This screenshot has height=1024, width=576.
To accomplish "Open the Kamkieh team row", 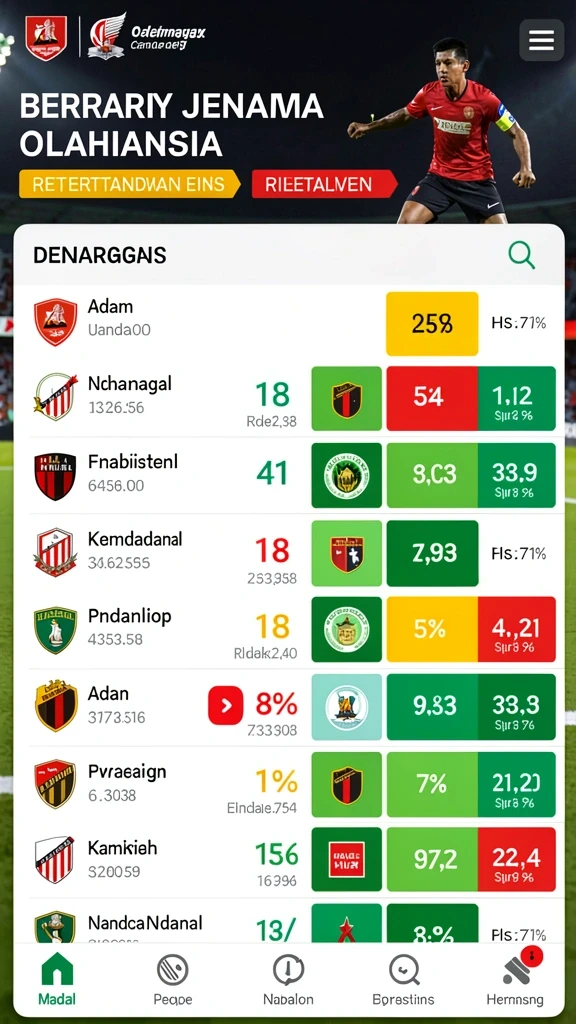I will 289,859.
